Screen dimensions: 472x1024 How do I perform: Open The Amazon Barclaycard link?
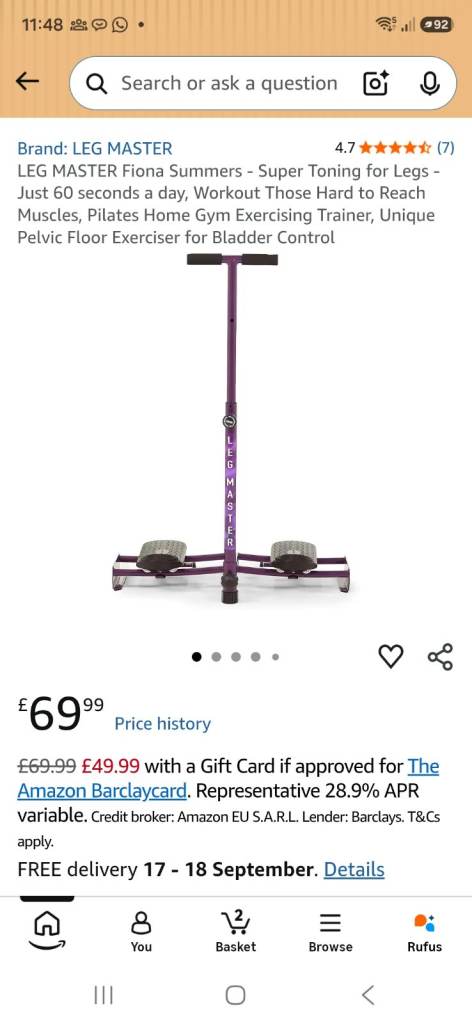click(228, 778)
